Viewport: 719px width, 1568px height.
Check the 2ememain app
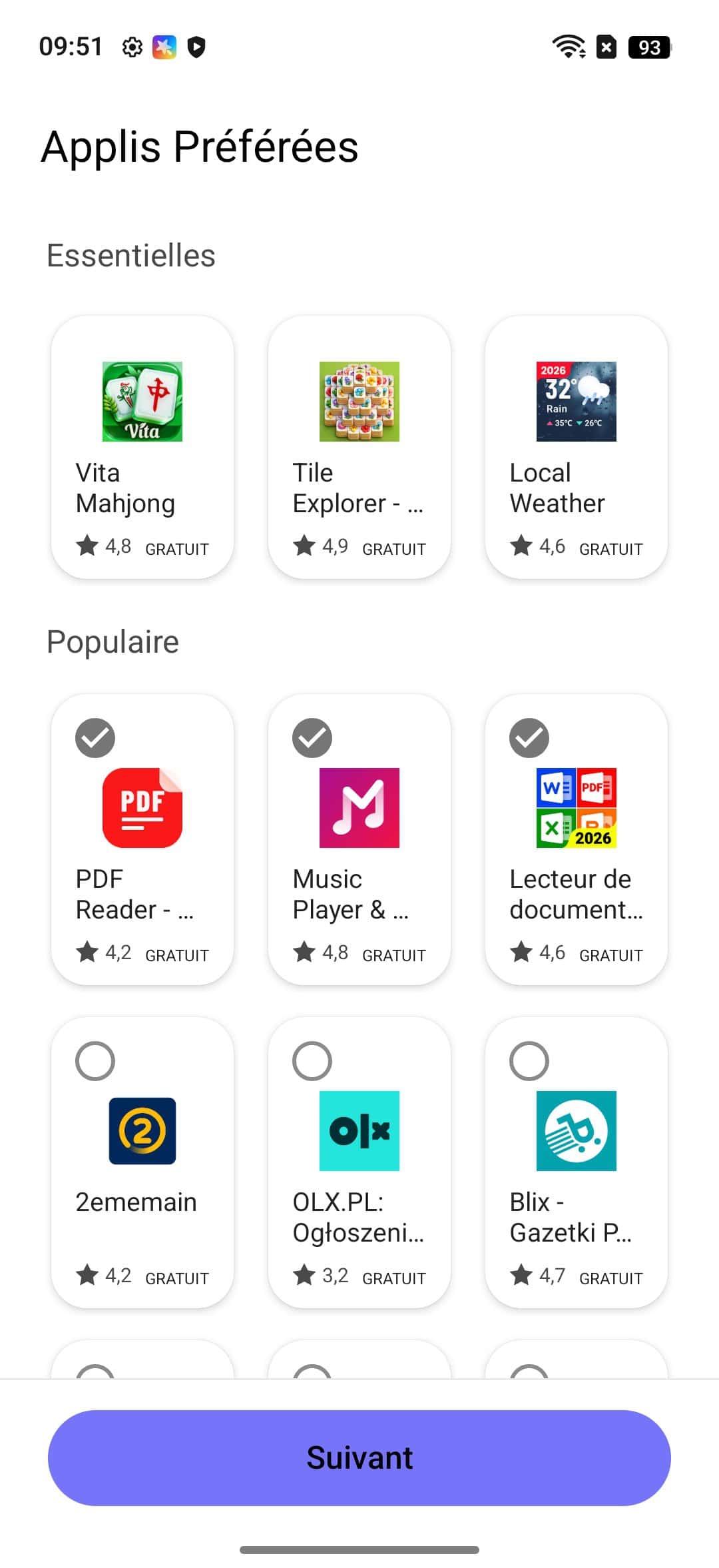(x=95, y=1061)
